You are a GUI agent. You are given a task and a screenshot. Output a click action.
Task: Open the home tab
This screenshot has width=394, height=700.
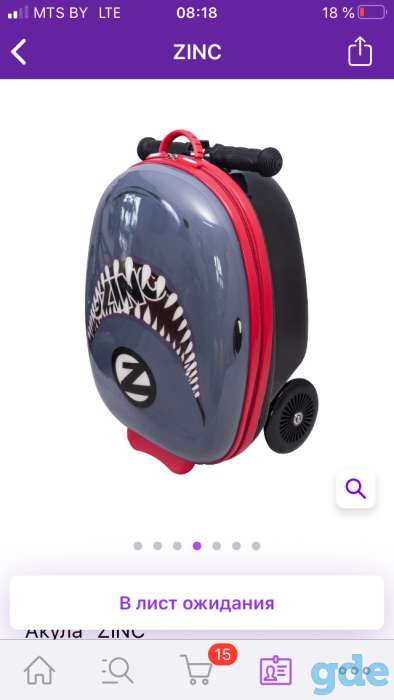coord(39,671)
